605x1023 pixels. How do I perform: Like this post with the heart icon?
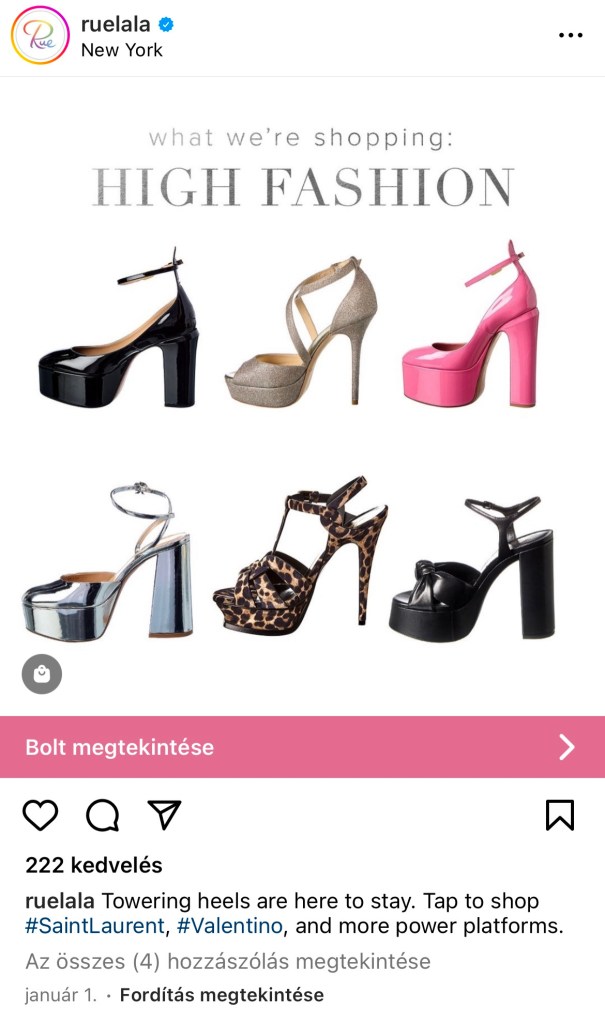pyautogui.click(x=40, y=816)
